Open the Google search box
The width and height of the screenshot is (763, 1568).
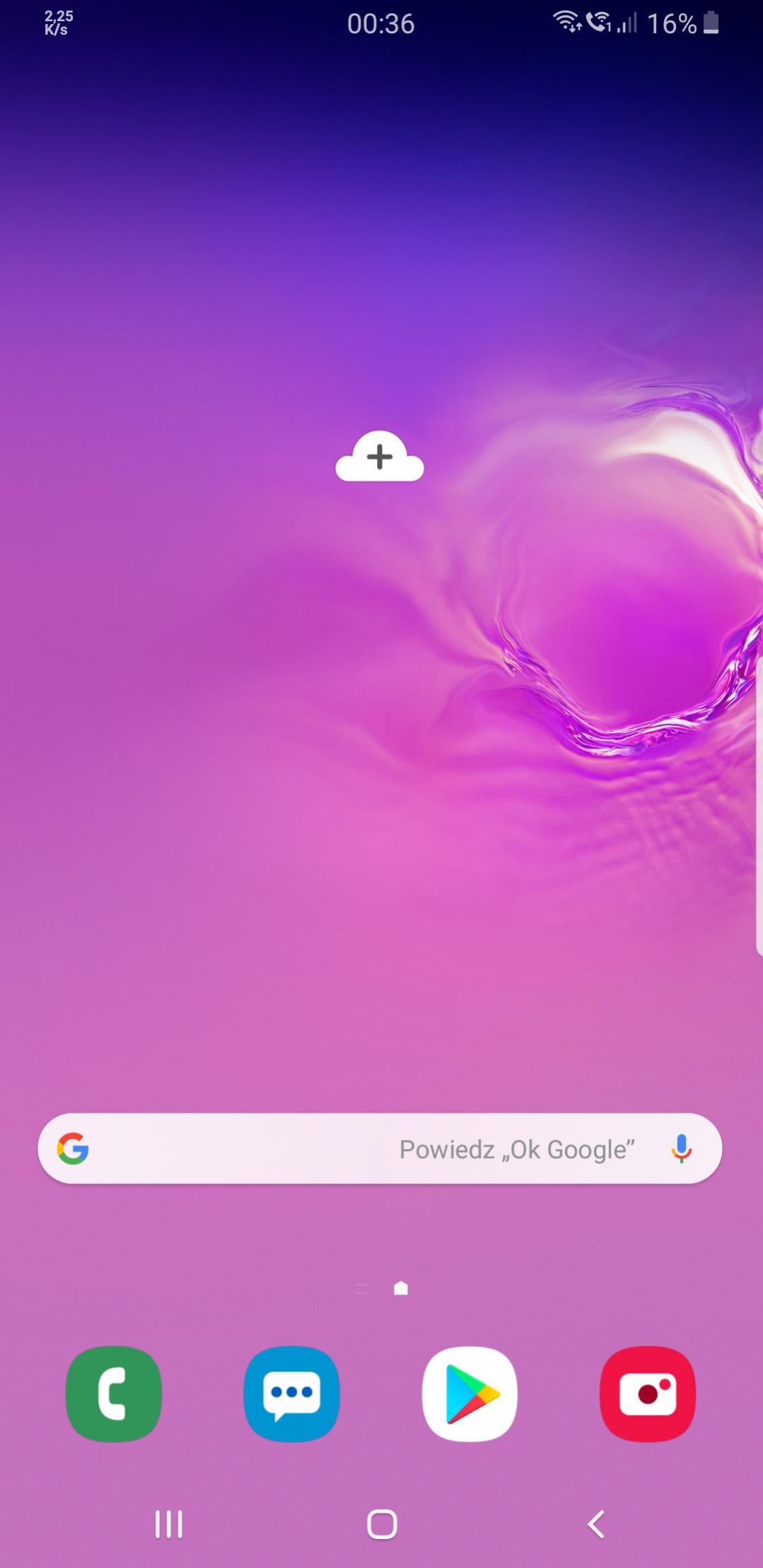pyautogui.click(x=380, y=1149)
